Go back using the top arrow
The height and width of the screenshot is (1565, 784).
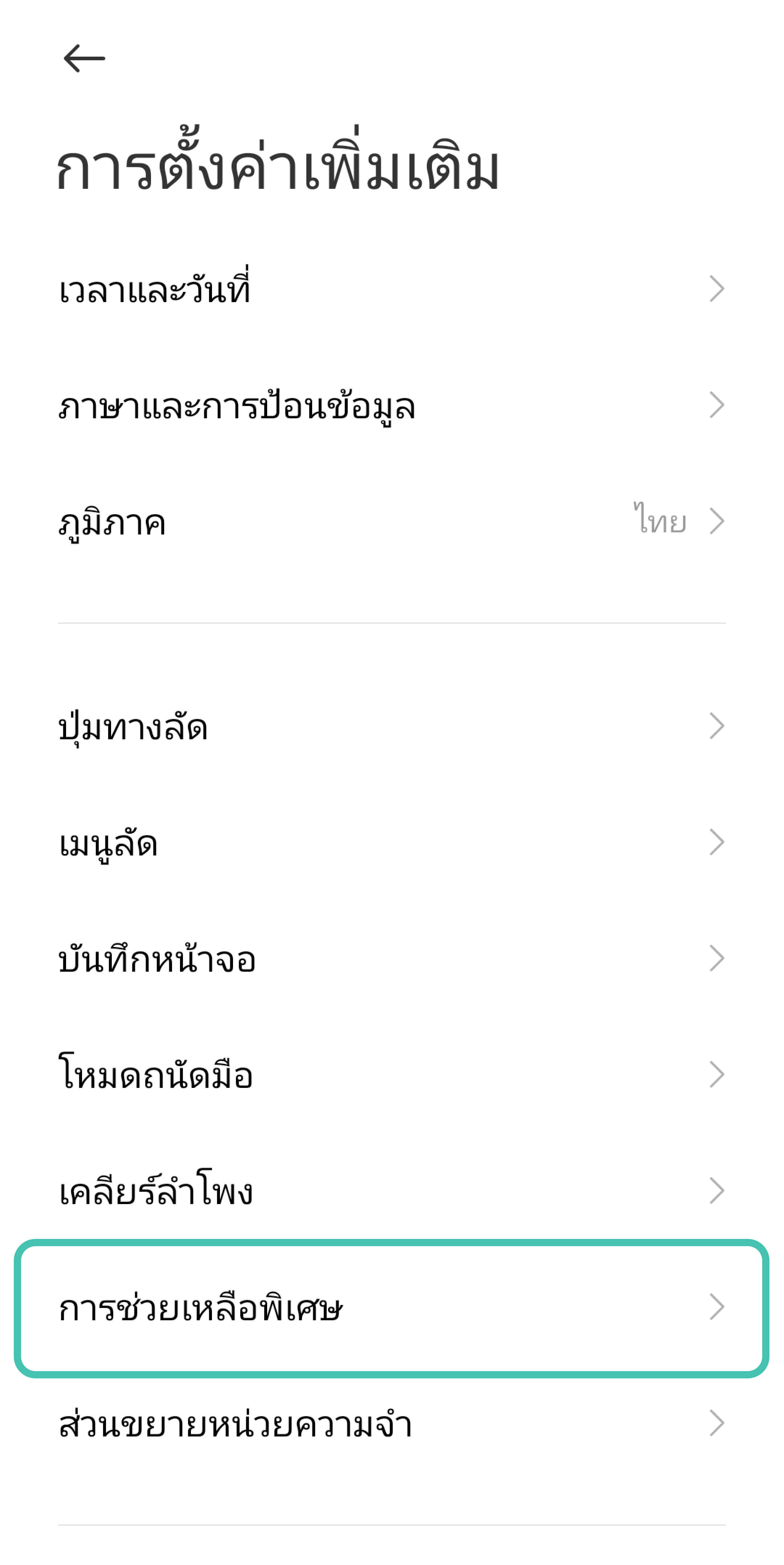[x=85, y=59]
